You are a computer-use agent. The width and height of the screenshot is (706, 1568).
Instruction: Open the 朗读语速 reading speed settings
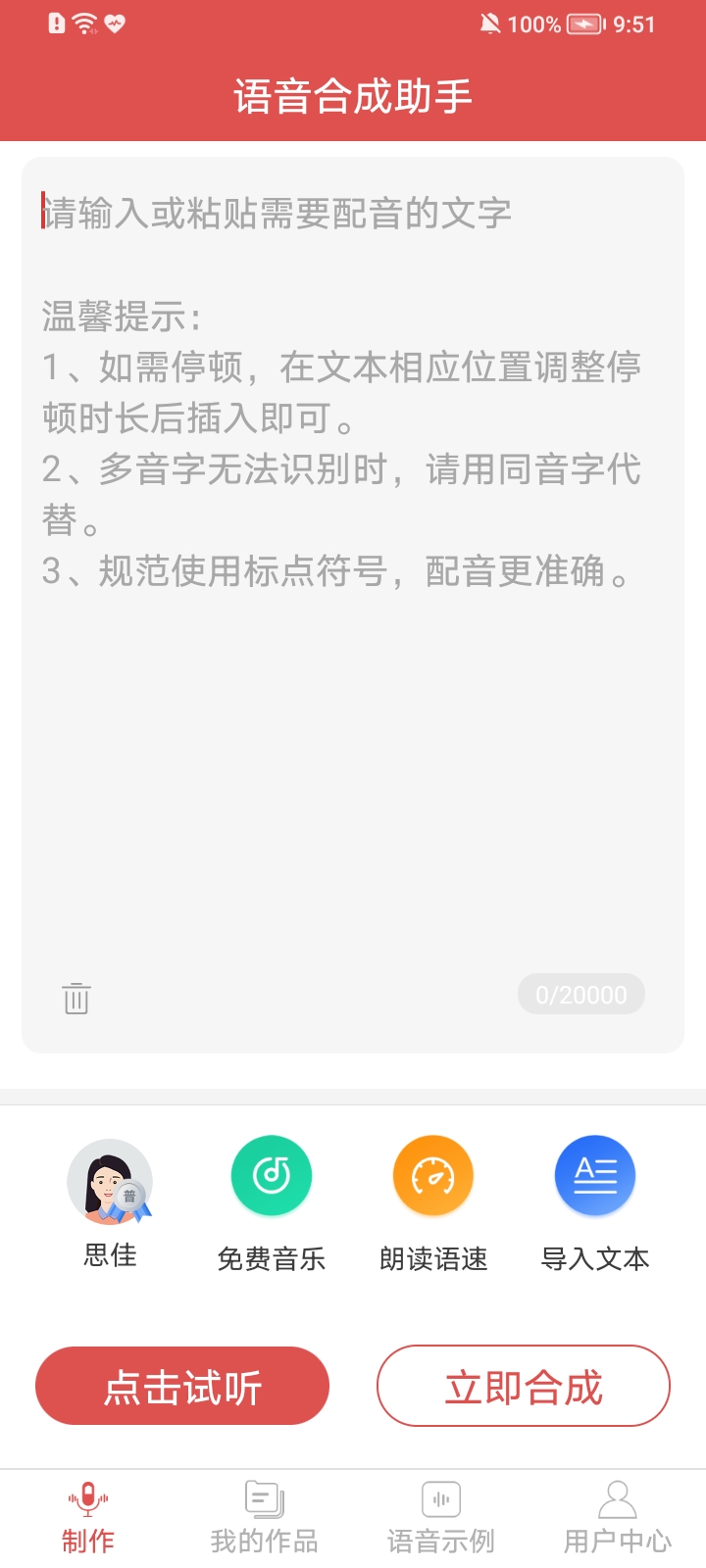[x=433, y=1175]
